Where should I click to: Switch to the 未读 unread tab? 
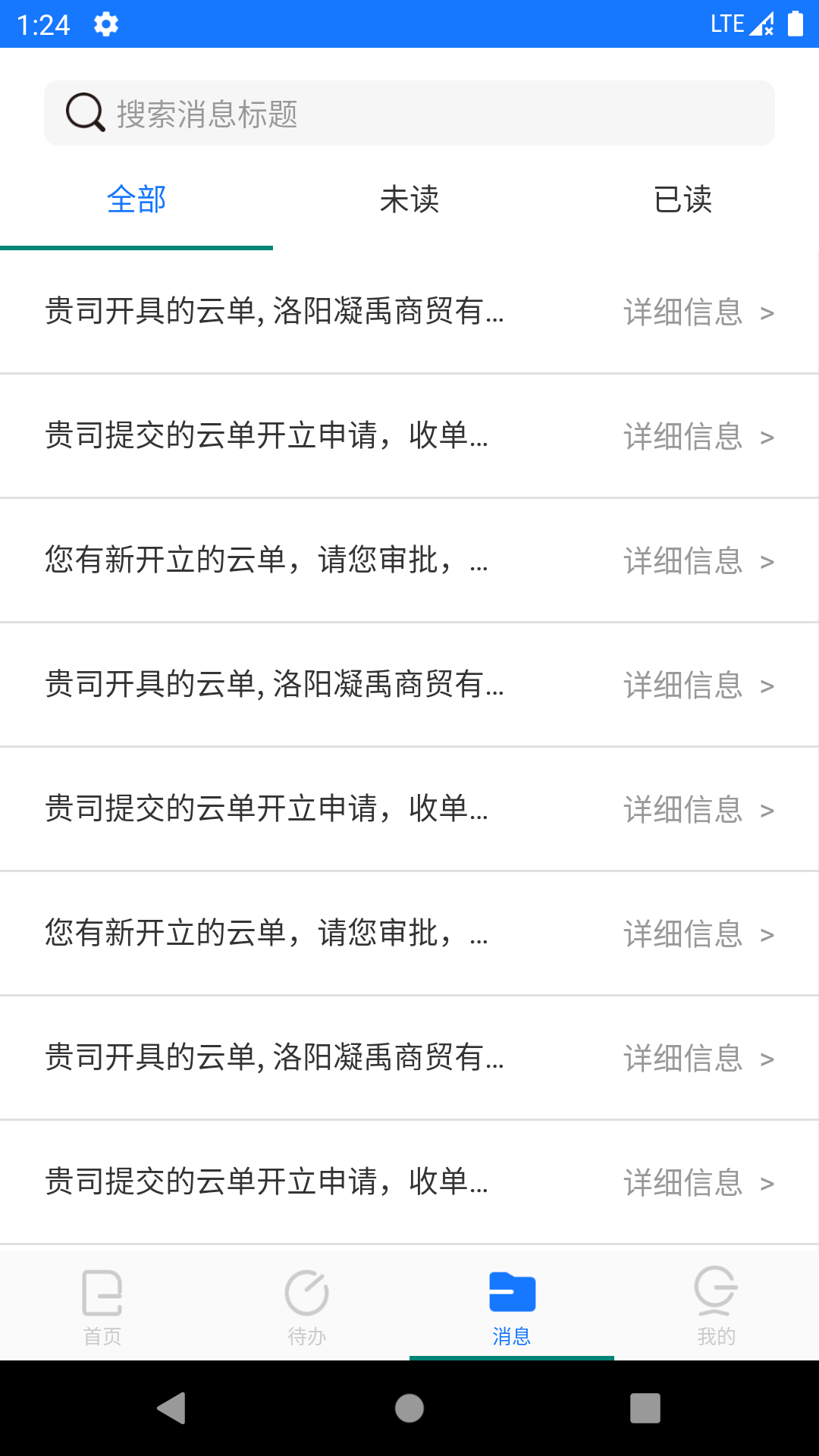pyautogui.click(x=409, y=199)
